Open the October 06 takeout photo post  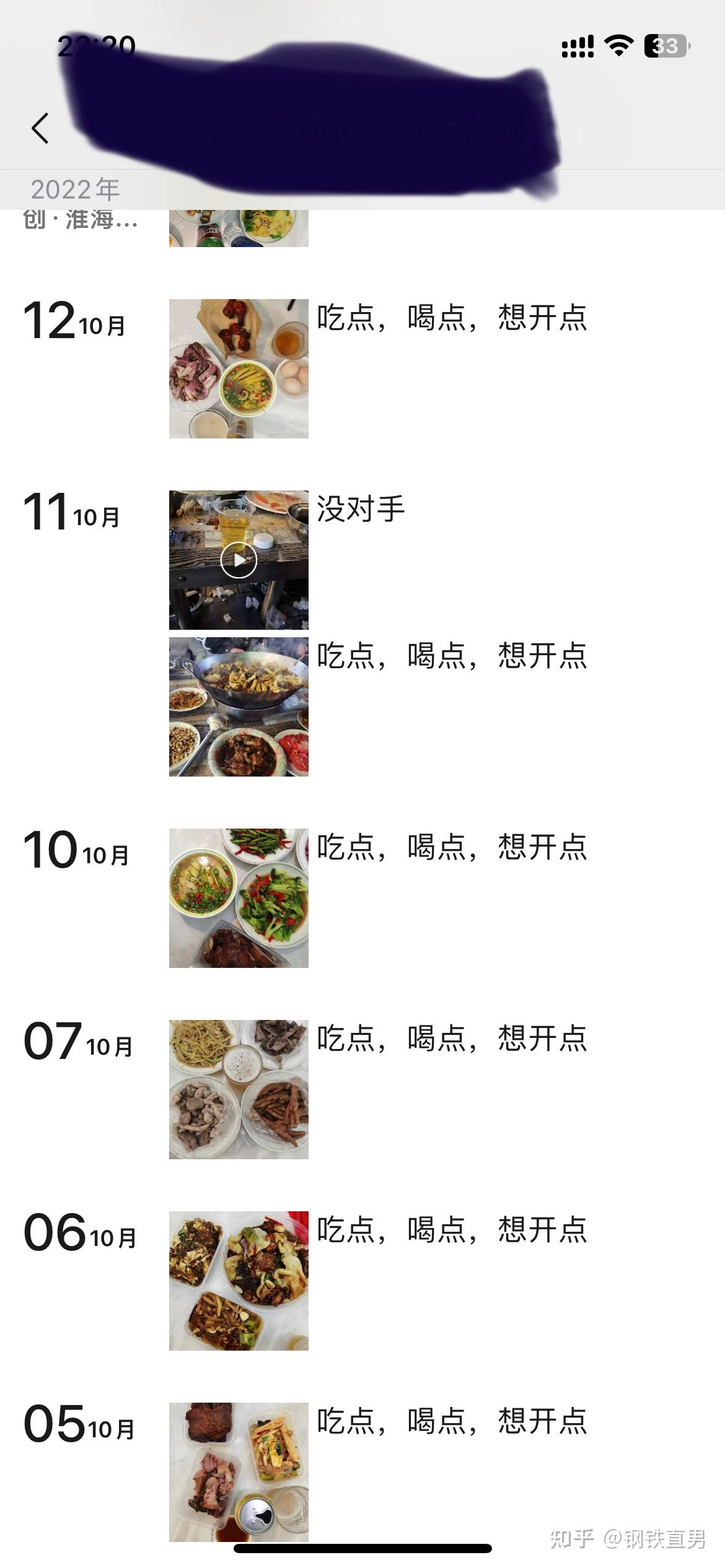239,1281
